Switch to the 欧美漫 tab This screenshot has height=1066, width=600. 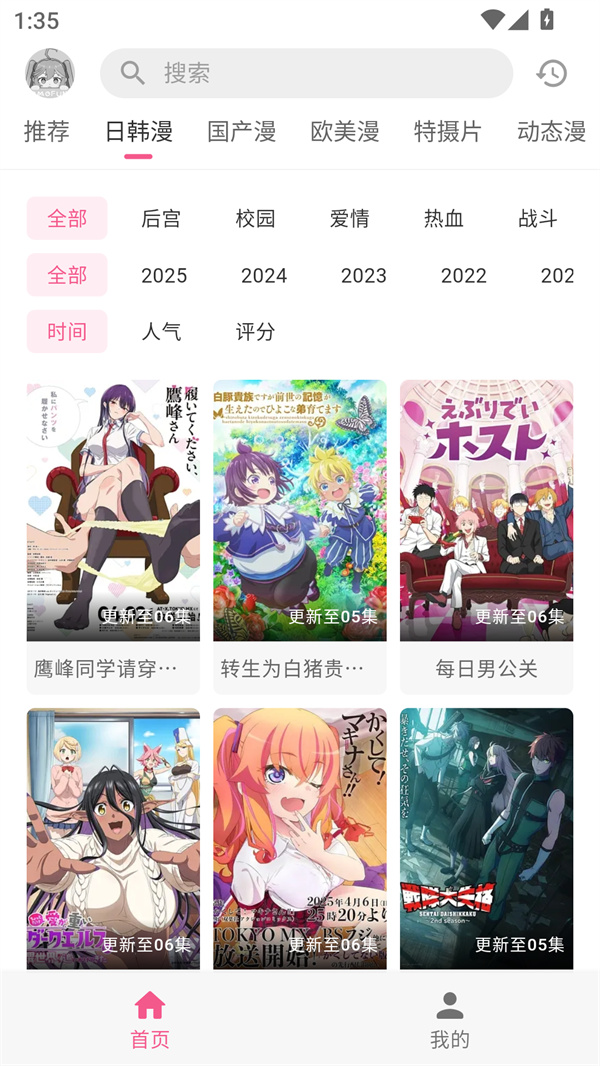(344, 131)
